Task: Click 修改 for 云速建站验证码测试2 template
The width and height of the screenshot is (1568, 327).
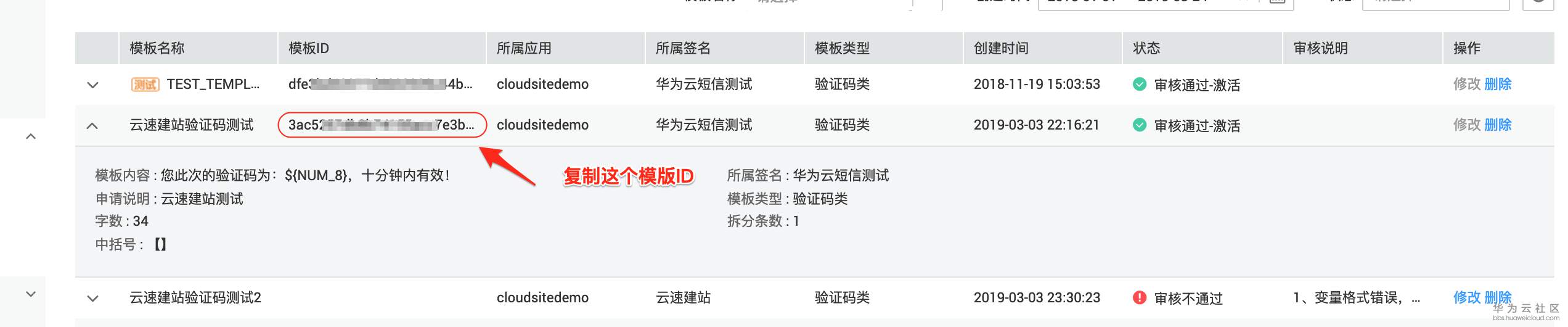Action: pyautogui.click(x=1466, y=297)
